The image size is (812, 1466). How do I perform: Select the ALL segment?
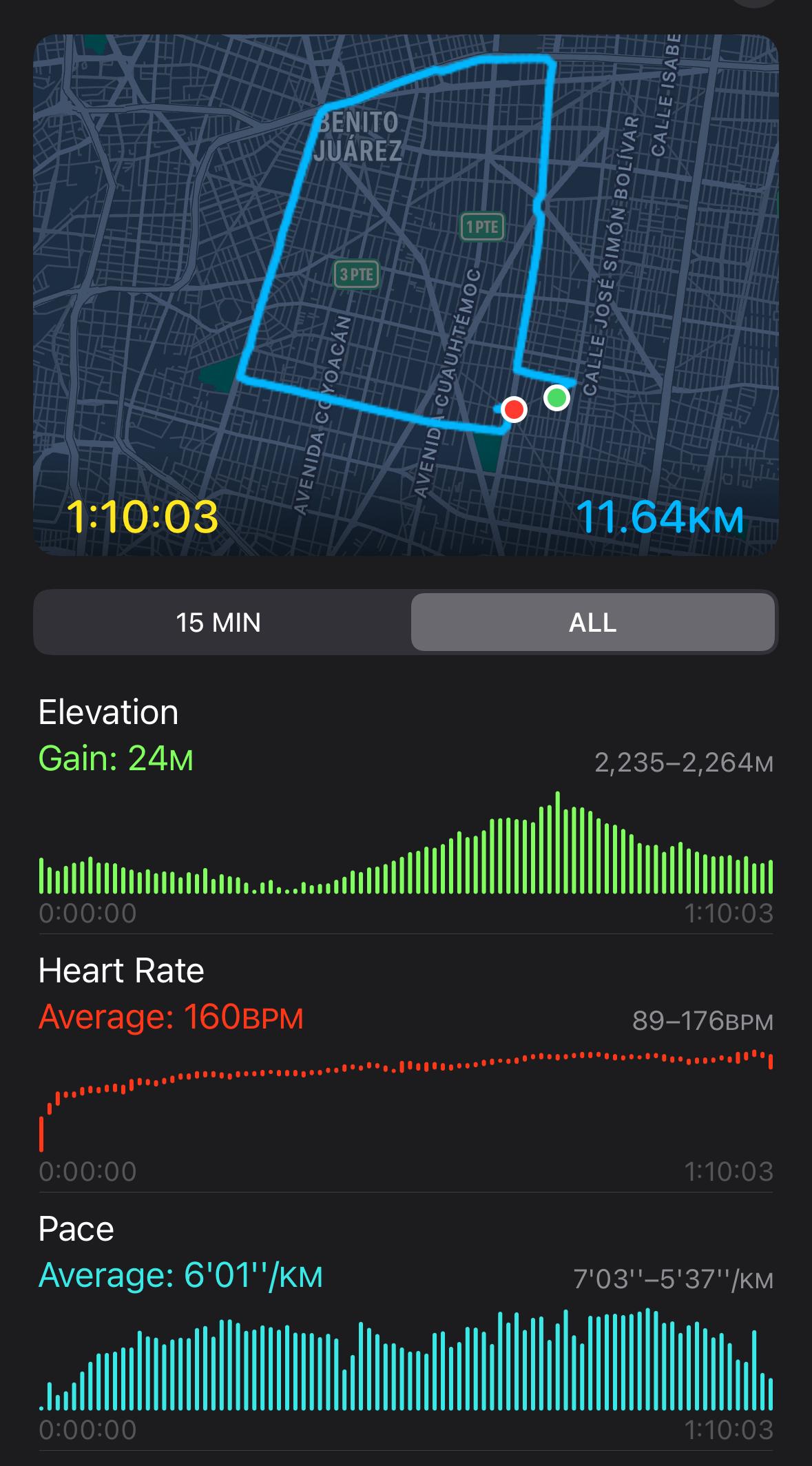click(x=592, y=623)
